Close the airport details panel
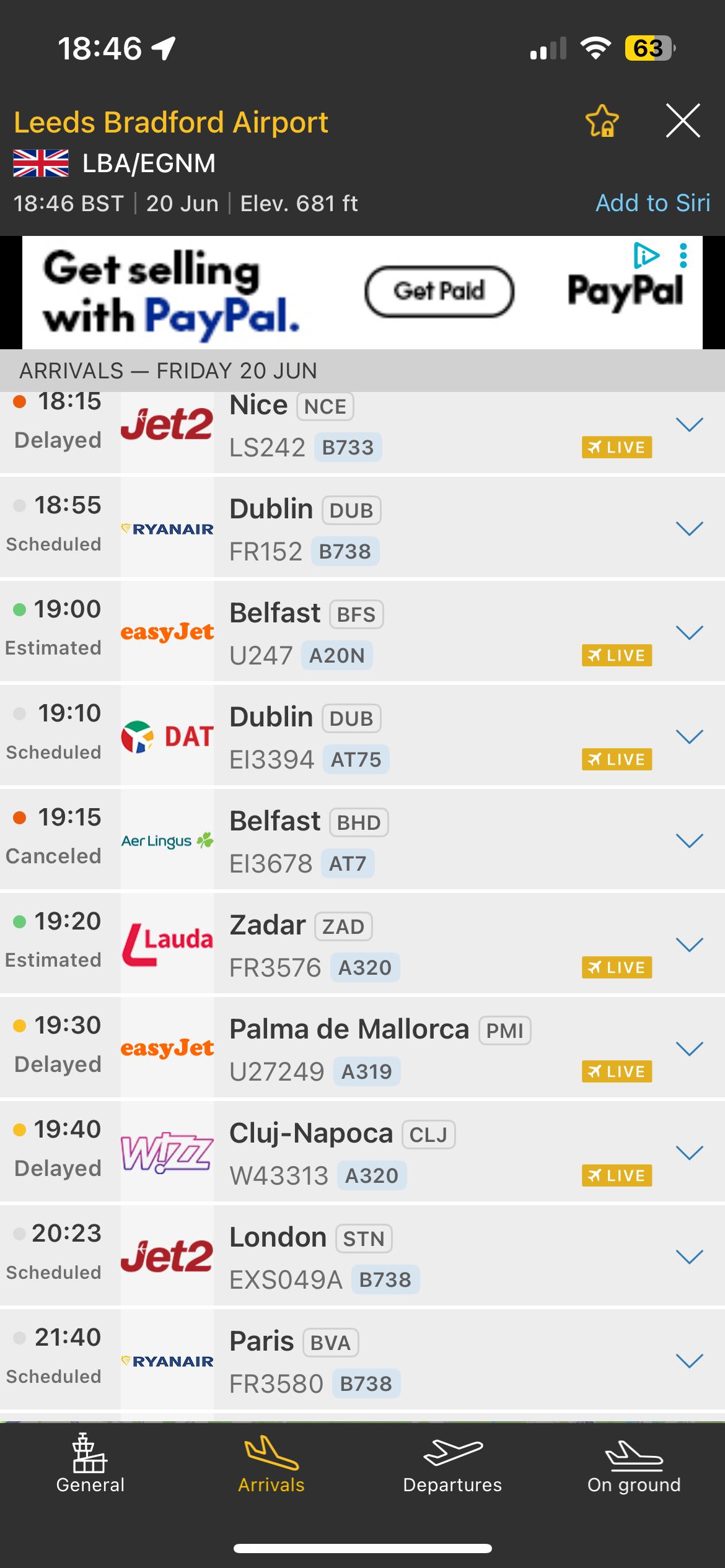 [x=683, y=121]
